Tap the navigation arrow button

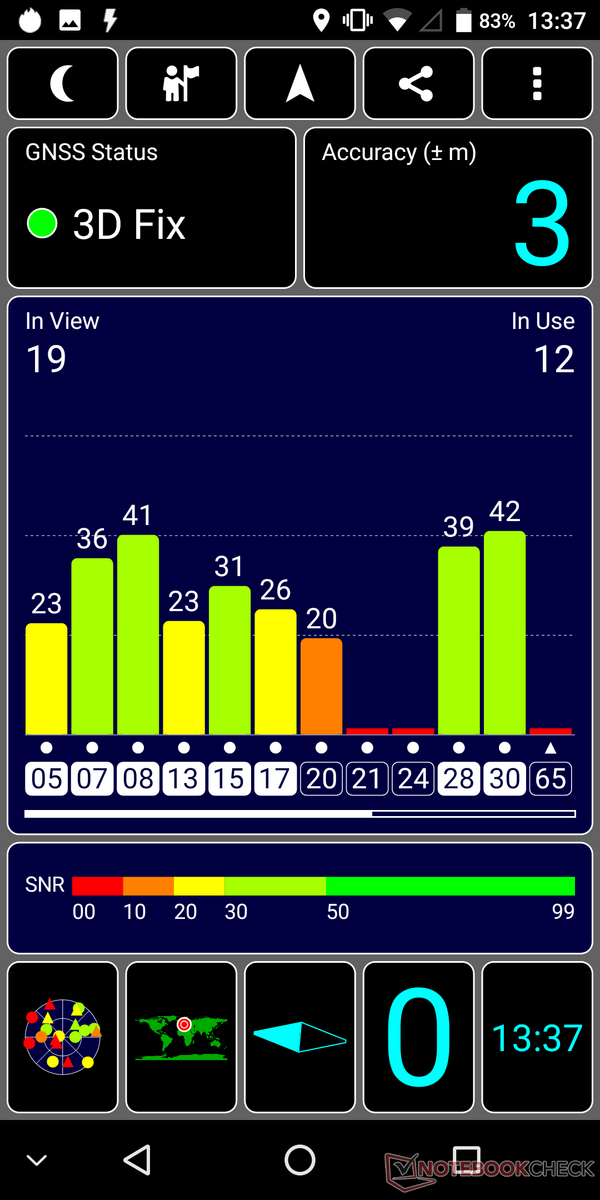(300, 85)
